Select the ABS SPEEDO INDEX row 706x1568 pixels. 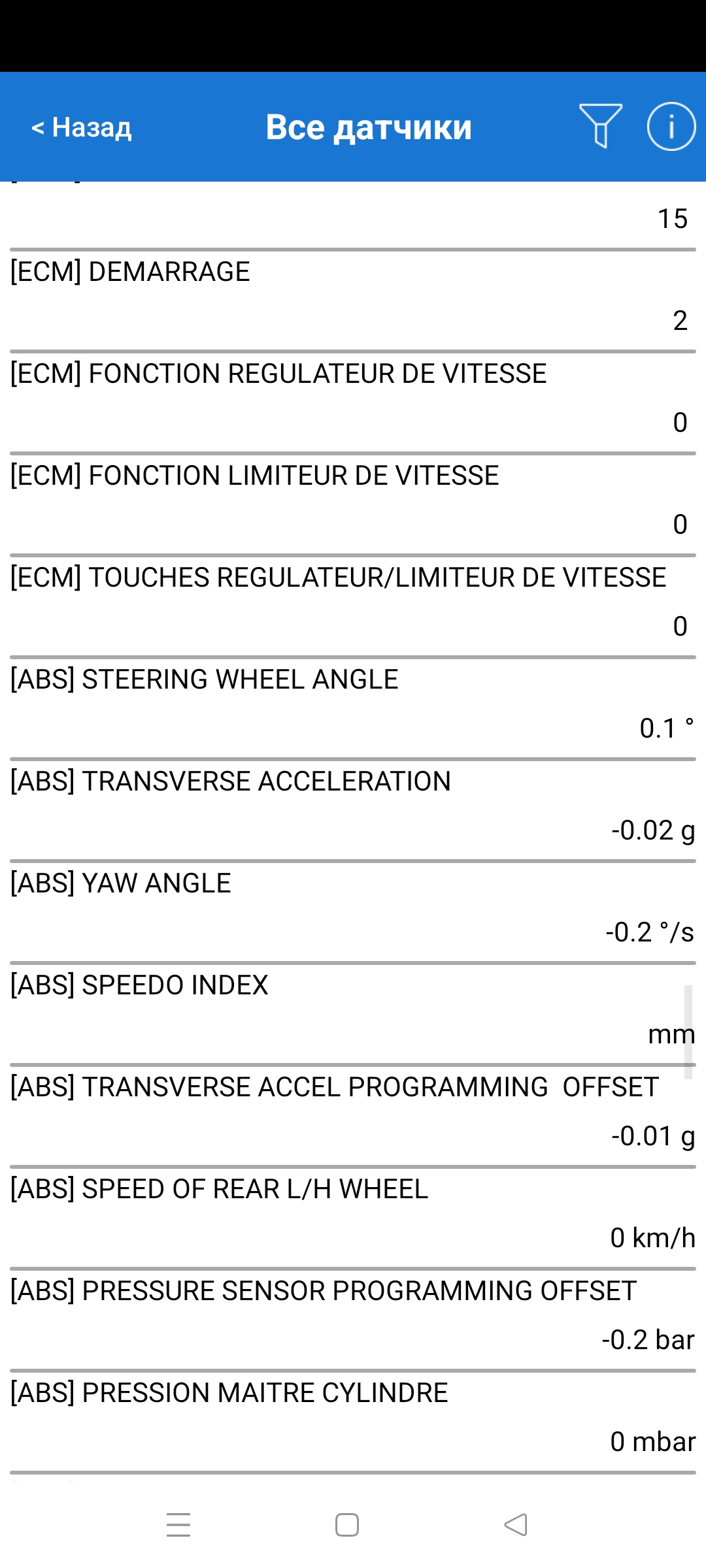[x=353, y=1014]
